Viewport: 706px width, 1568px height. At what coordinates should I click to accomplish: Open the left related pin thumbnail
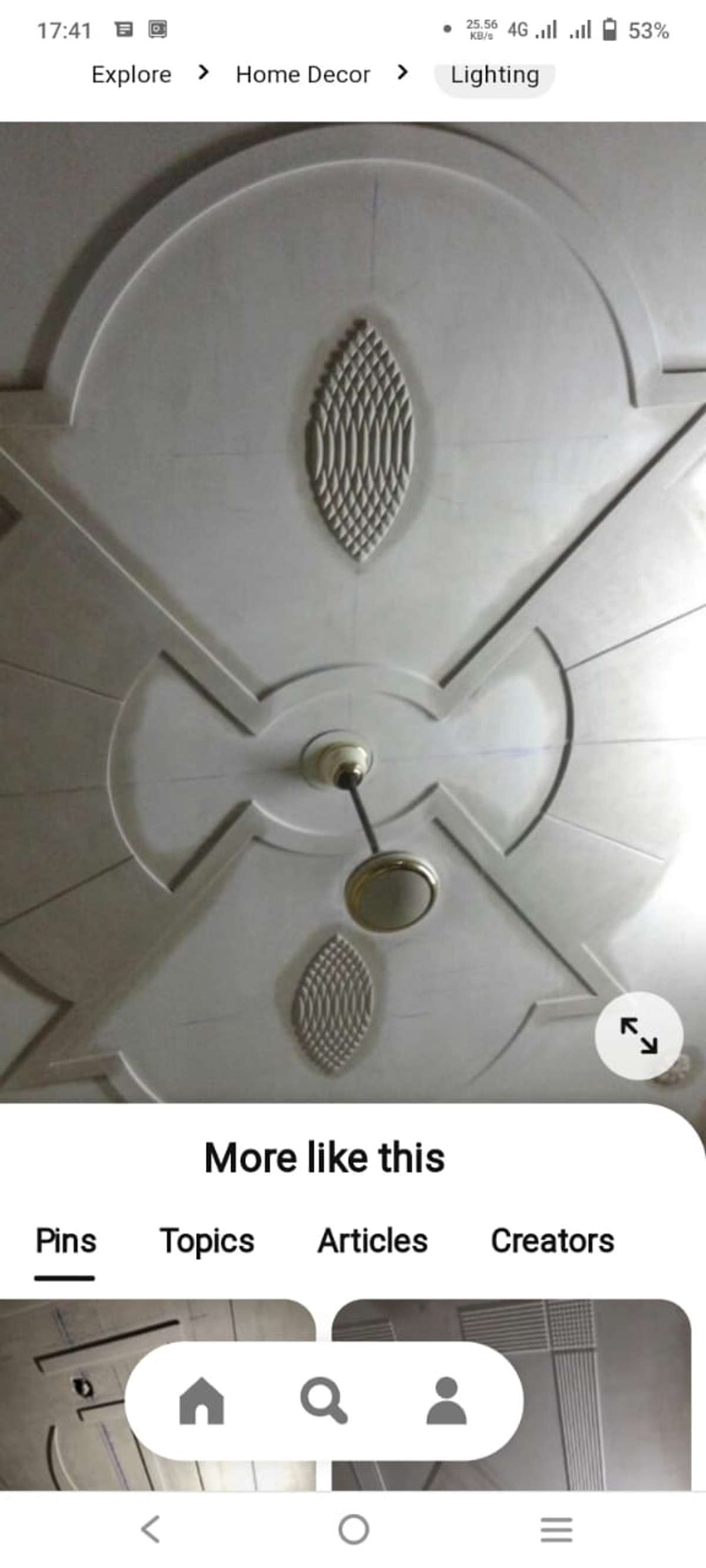[61, 1400]
